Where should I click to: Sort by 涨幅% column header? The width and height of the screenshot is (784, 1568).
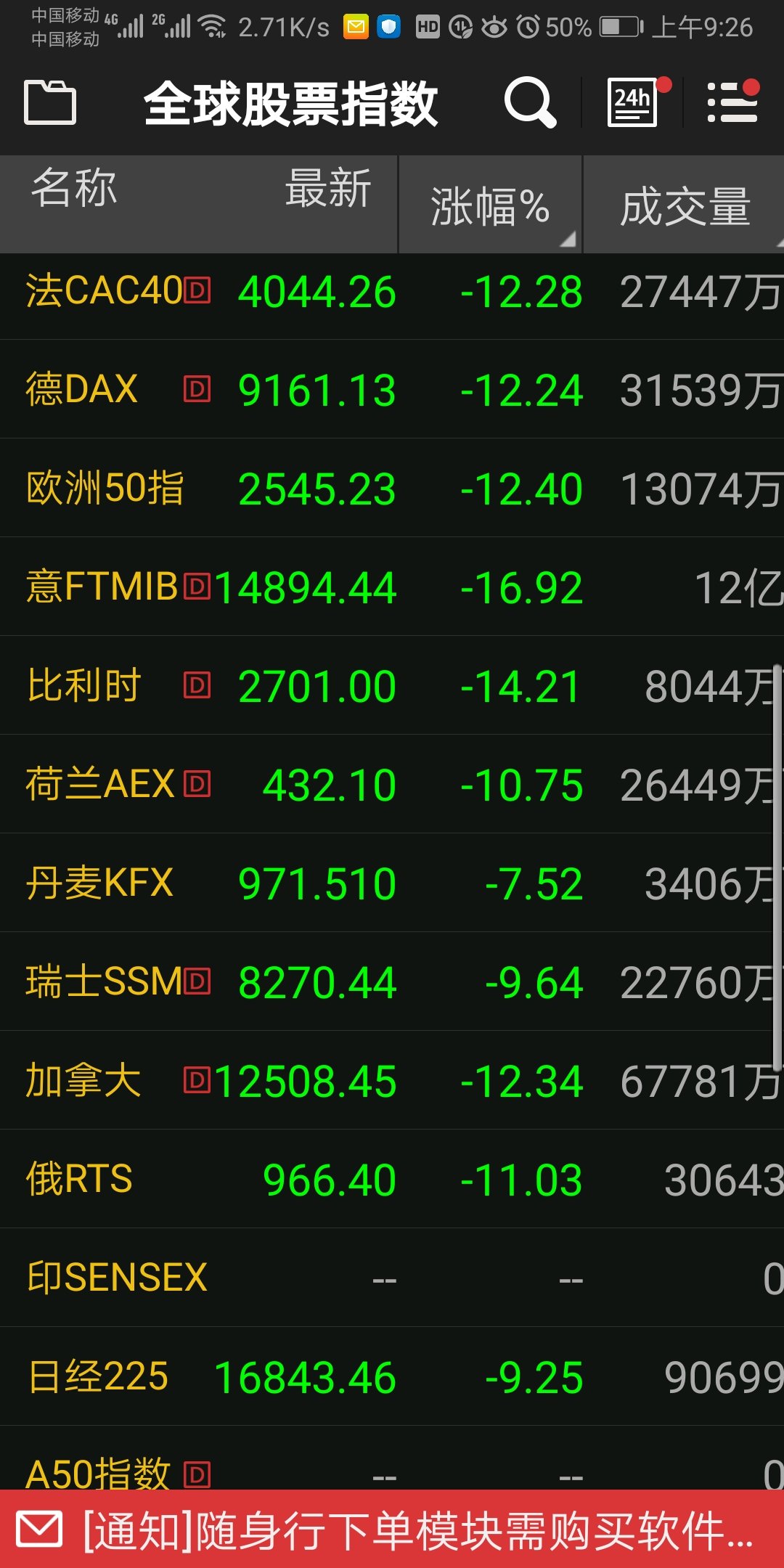[490, 206]
